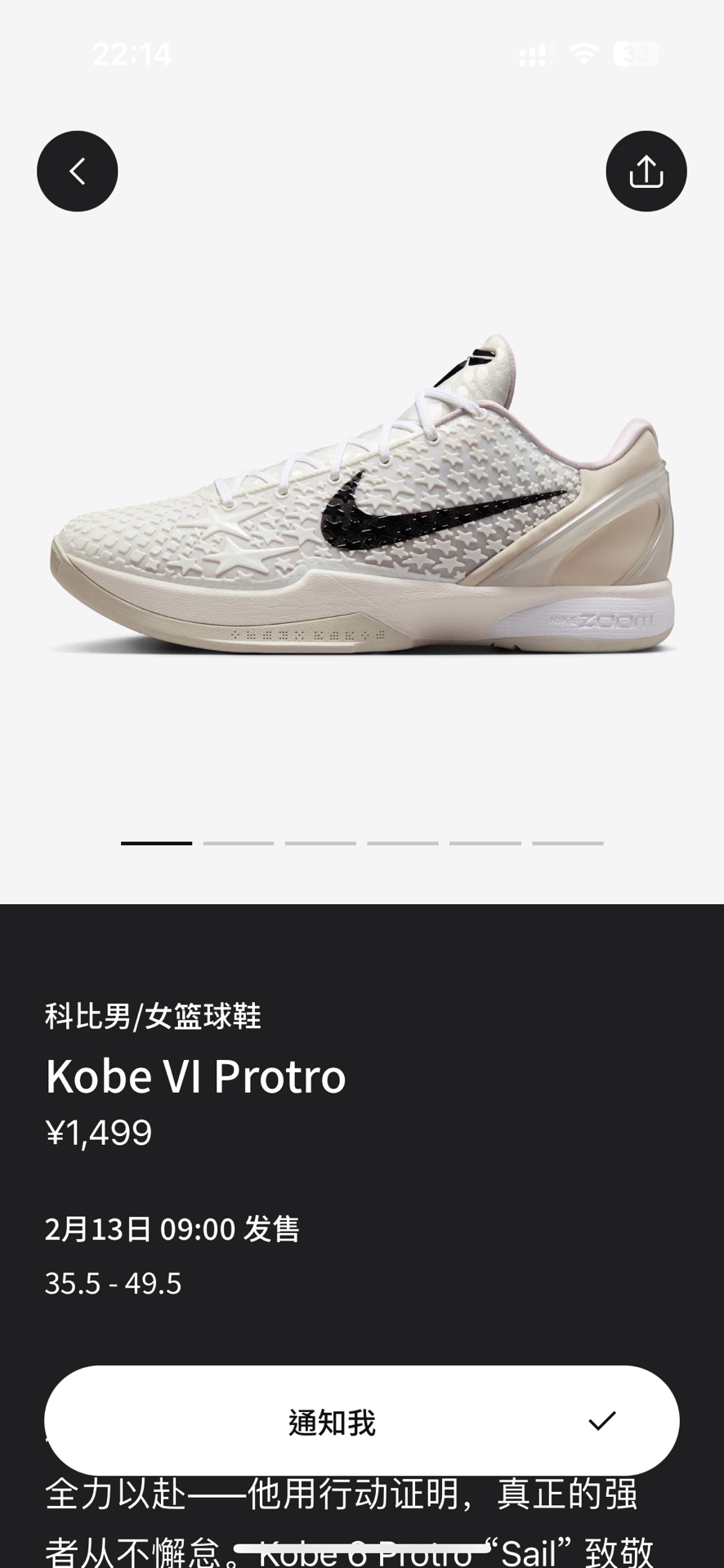
Task: Select the second carousel dot
Action: click(238, 843)
